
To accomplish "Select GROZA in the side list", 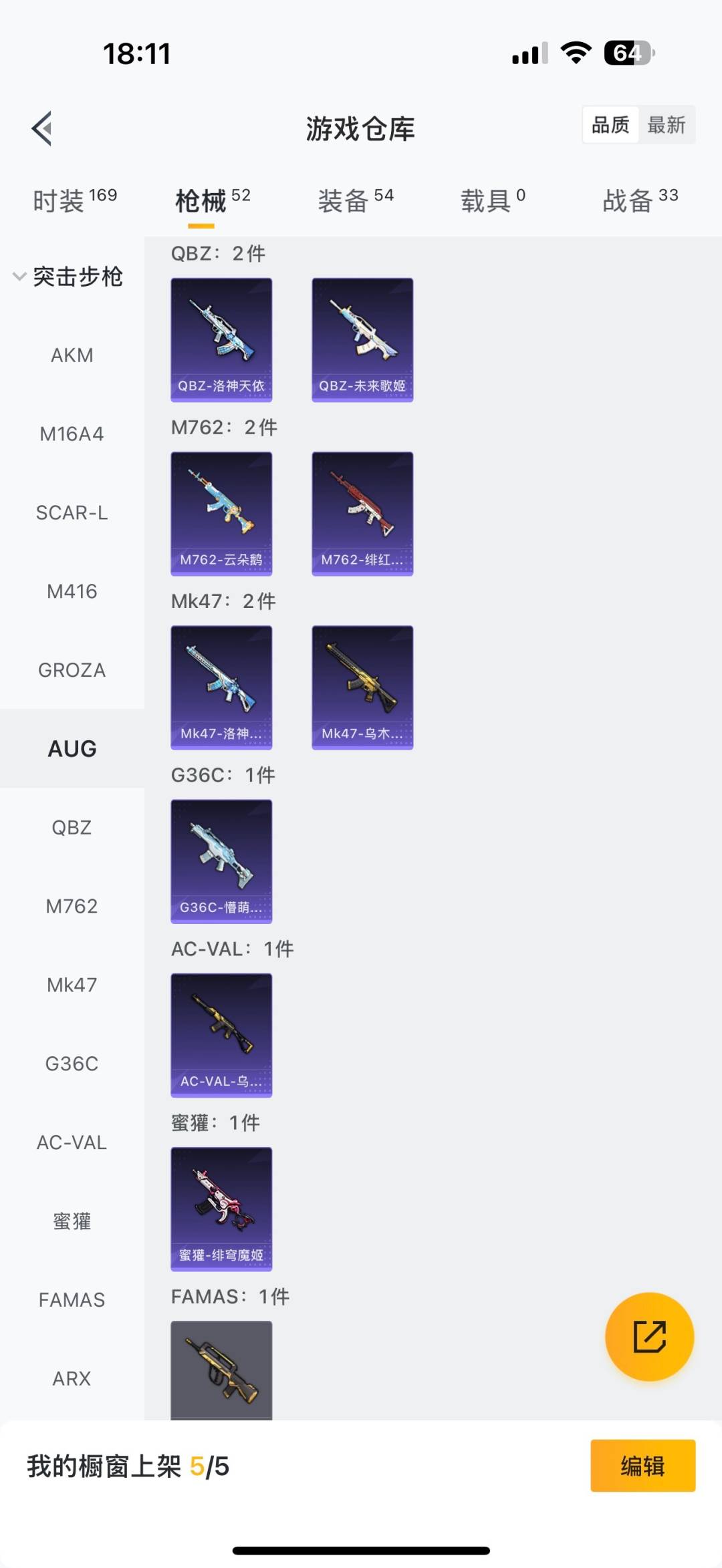I will [x=72, y=670].
